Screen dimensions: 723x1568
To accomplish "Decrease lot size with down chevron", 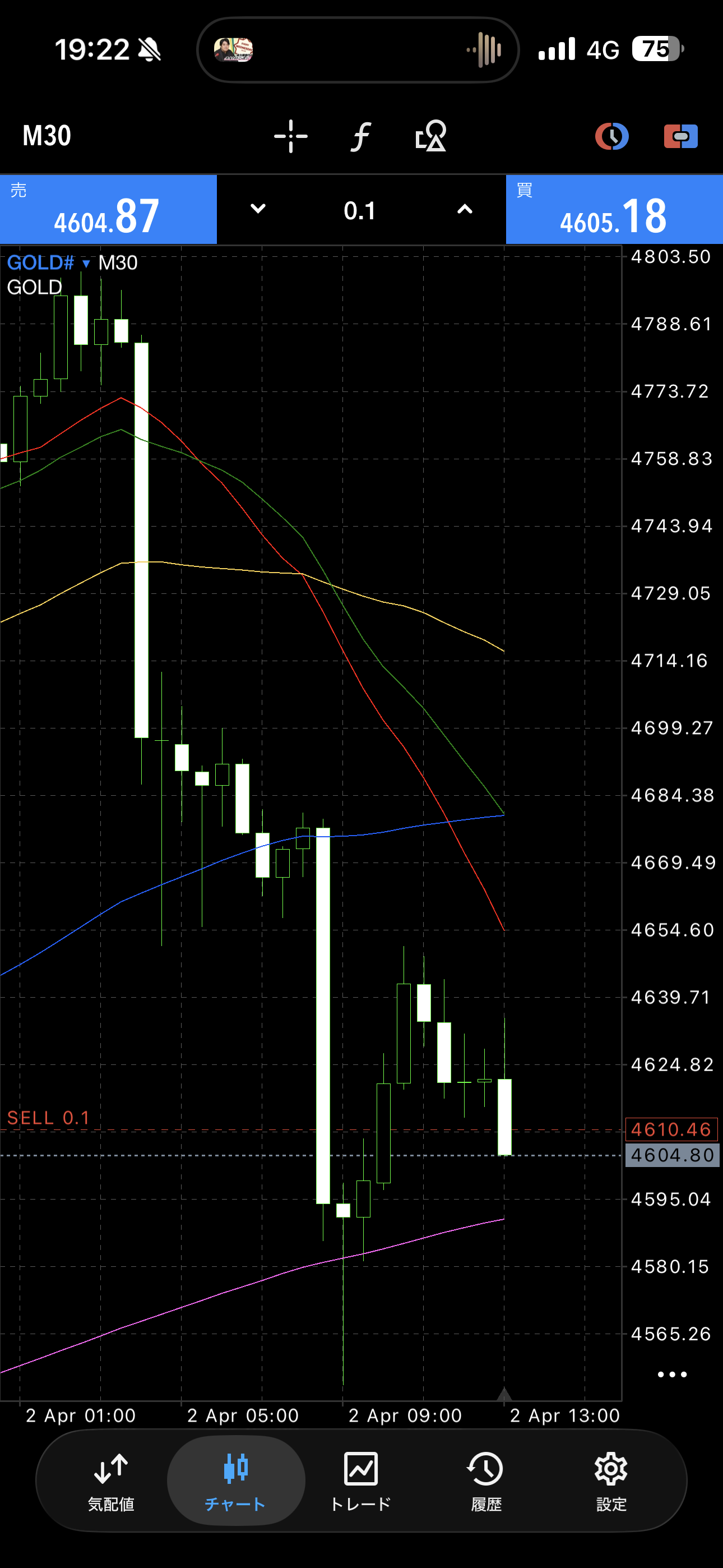I will click(x=258, y=209).
